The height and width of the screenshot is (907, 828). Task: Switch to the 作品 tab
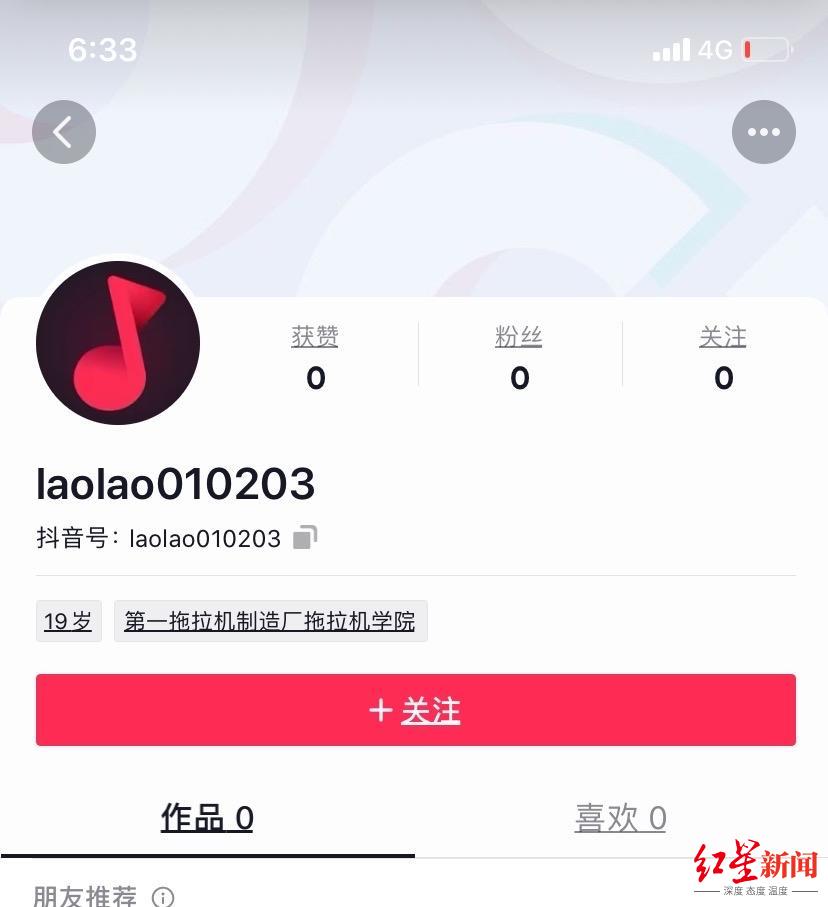click(x=207, y=818)
